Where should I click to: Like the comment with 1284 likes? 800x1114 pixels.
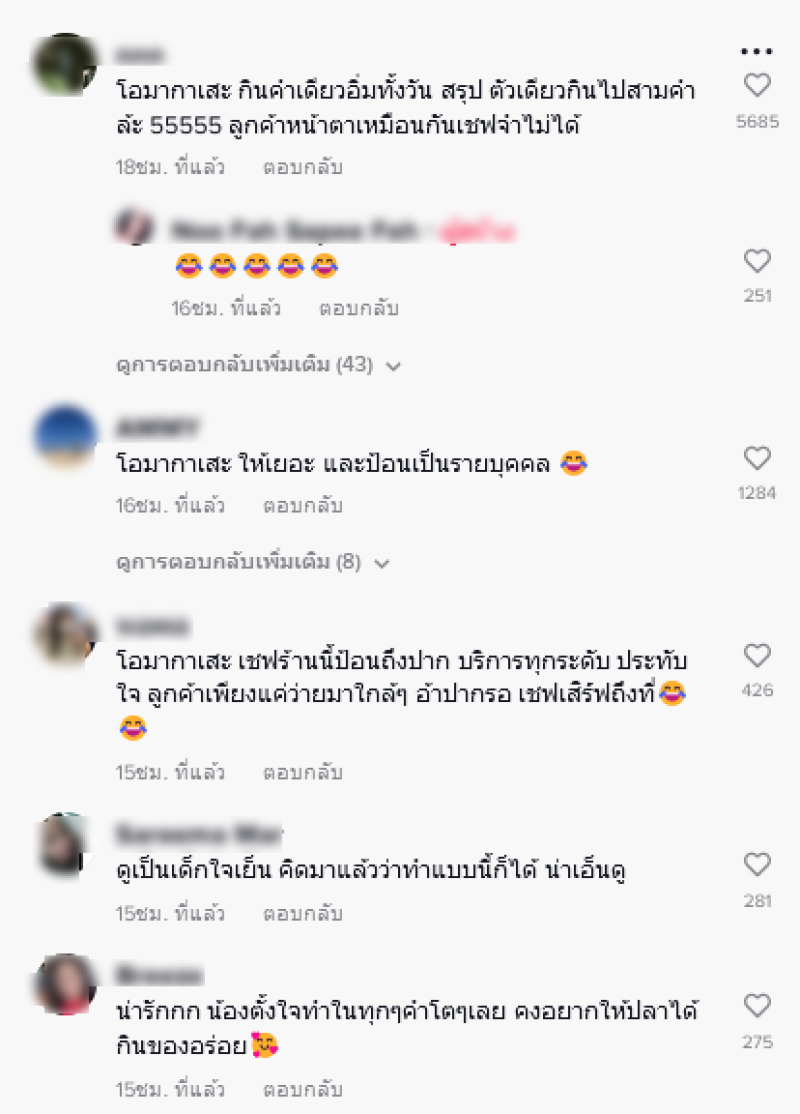coord(757,459)
